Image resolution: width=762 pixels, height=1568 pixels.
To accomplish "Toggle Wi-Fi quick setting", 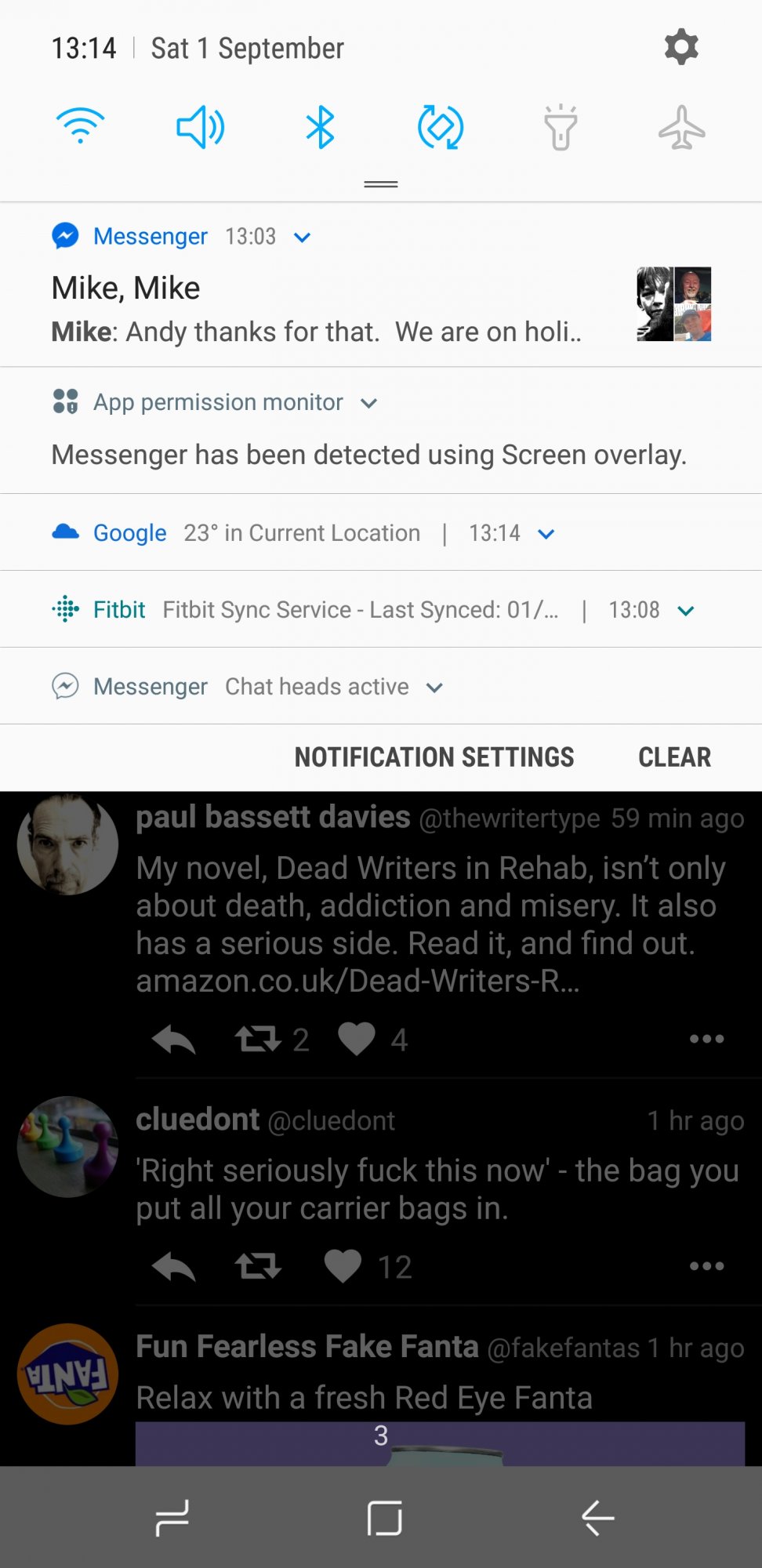I will [x=81, y=126].
